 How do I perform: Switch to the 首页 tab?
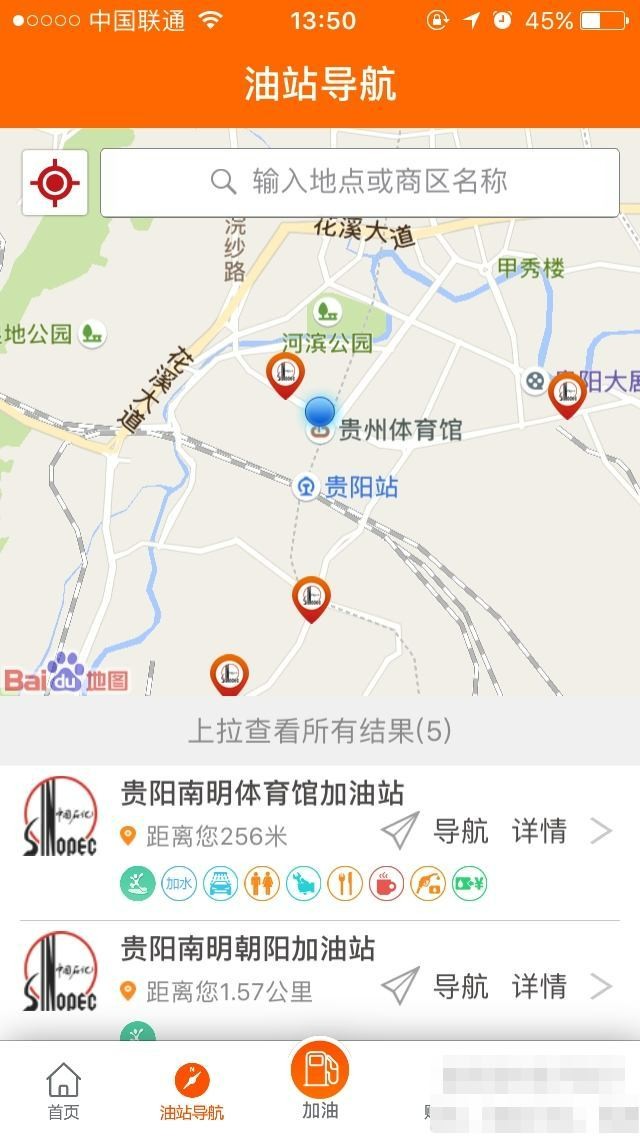pyautogui.click(x=63, y=1091)
